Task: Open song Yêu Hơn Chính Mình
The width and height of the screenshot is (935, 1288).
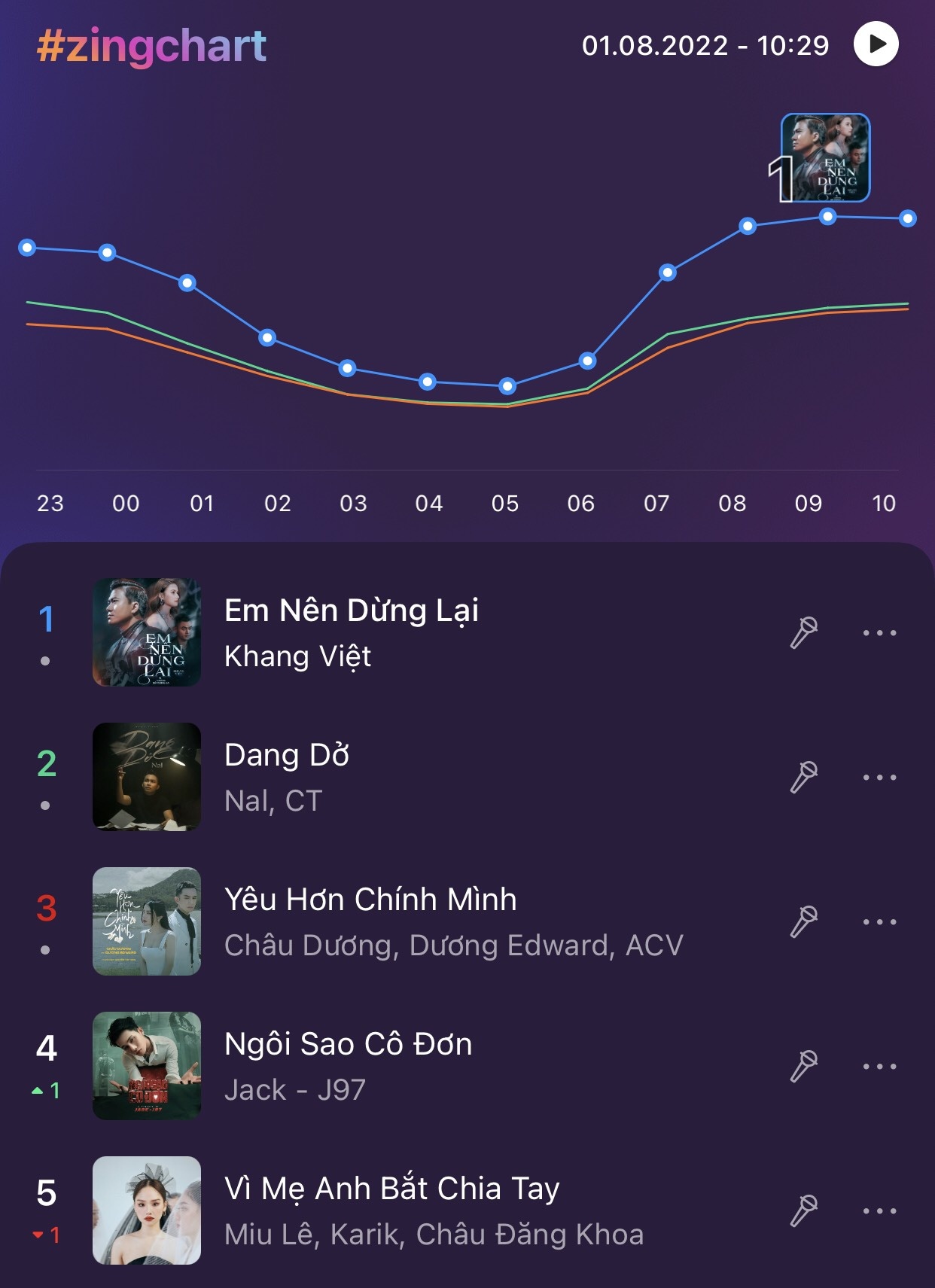Action: [370, 900]
